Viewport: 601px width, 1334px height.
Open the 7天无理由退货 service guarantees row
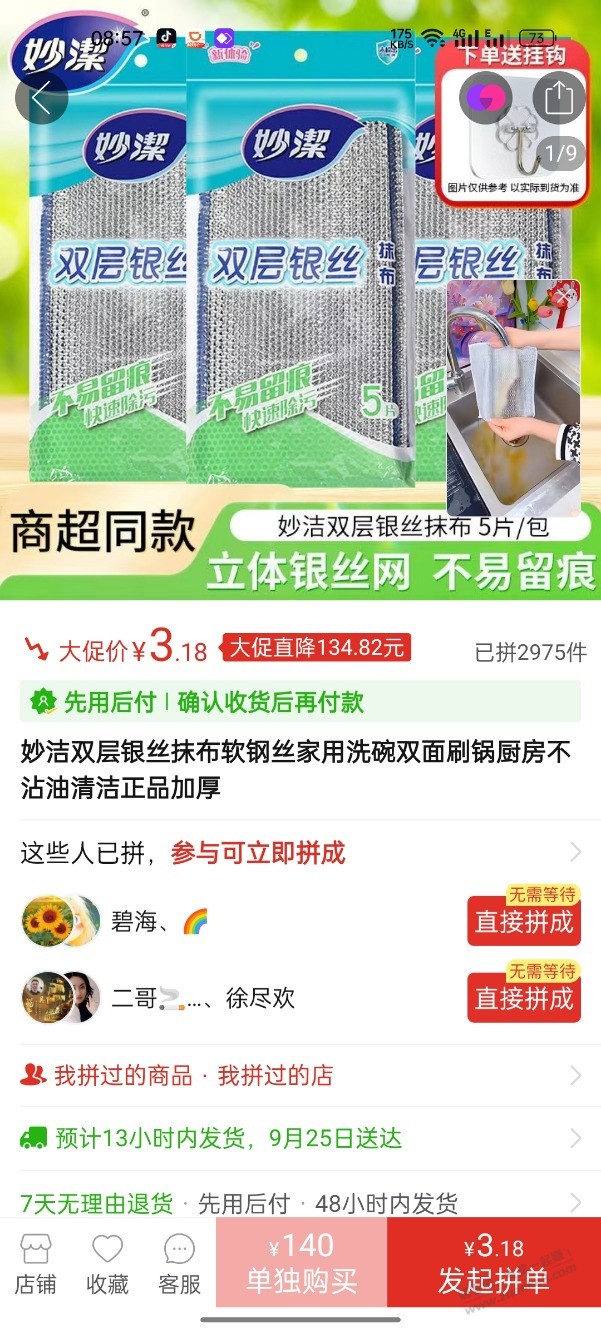300,1202
